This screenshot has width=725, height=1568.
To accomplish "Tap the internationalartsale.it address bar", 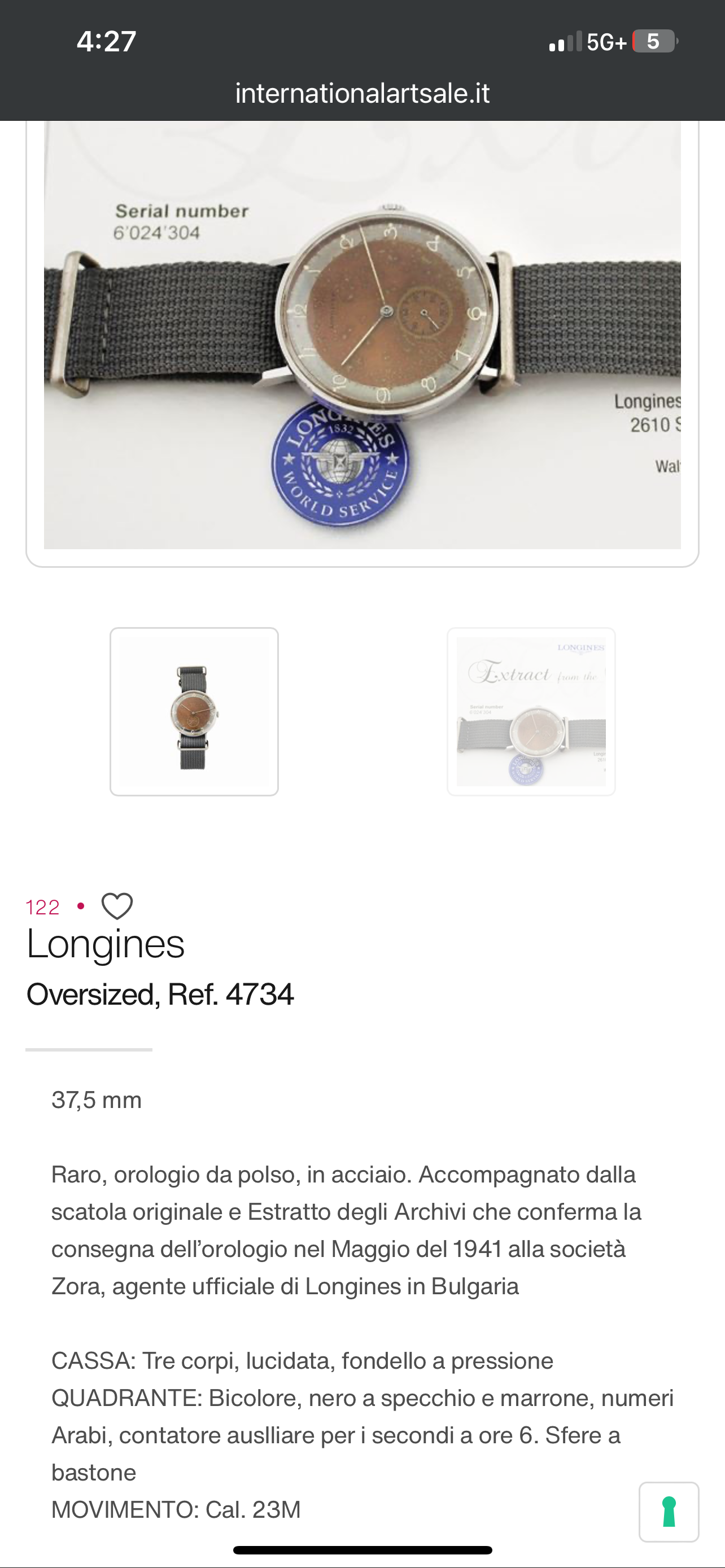I will click(362, 93).
